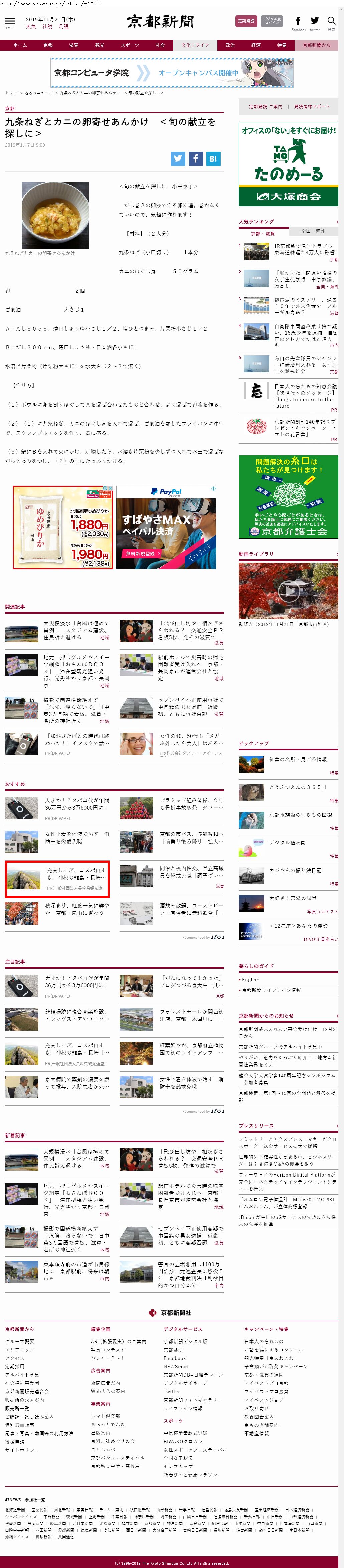Bookmark article with the B! button

point(213,159)
